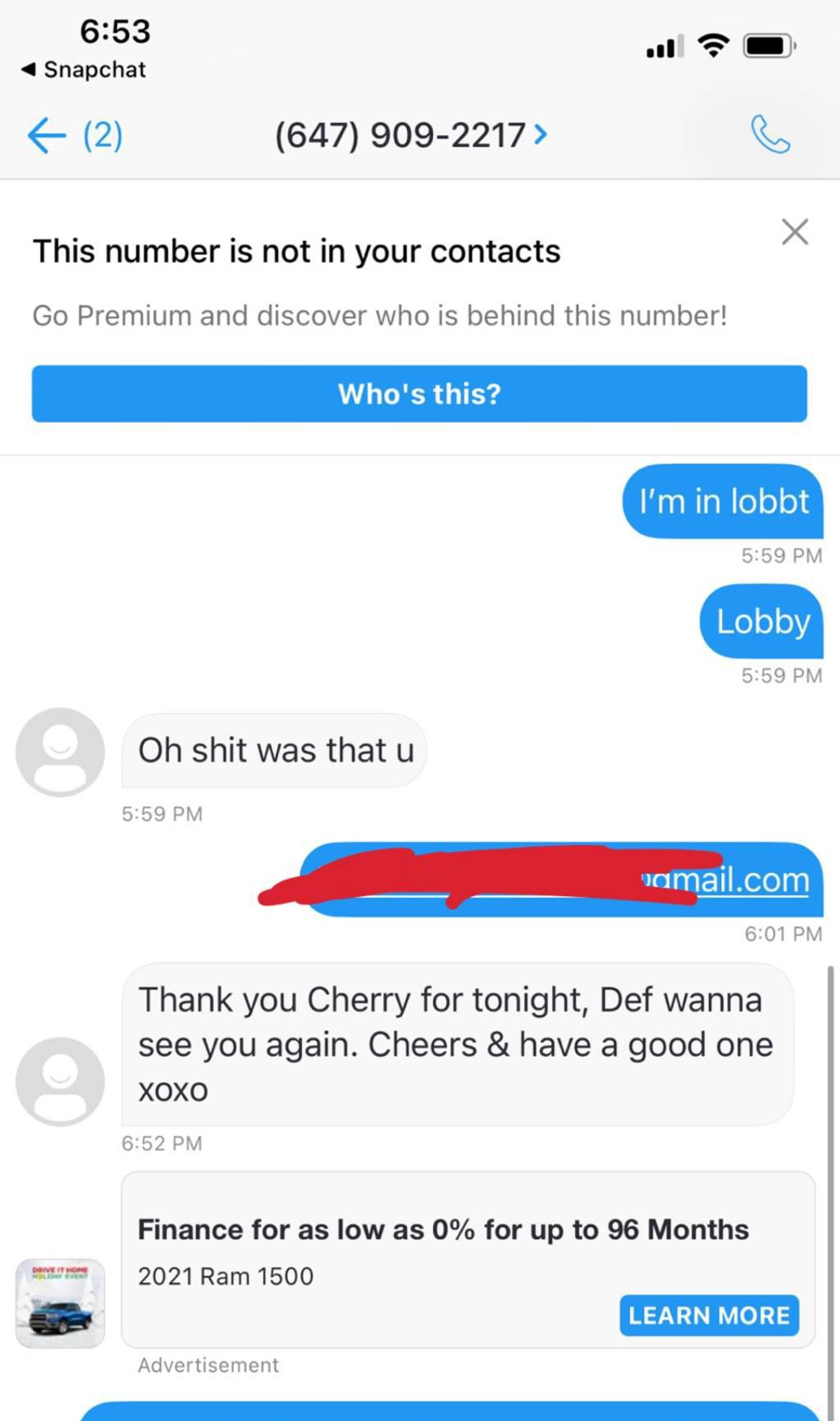The width and height of the screenshot is (840, 1421).
Task: Tap the Who's this? button
Action: pyautogui.click(x=419, y=394)
